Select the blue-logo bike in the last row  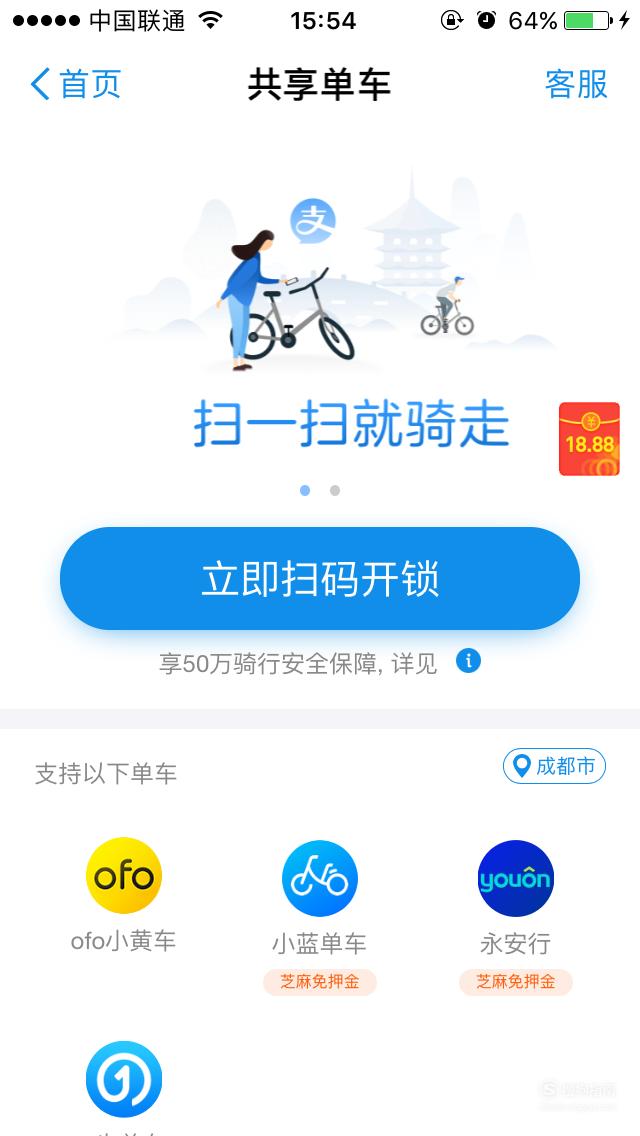[x=124, y=1079]
